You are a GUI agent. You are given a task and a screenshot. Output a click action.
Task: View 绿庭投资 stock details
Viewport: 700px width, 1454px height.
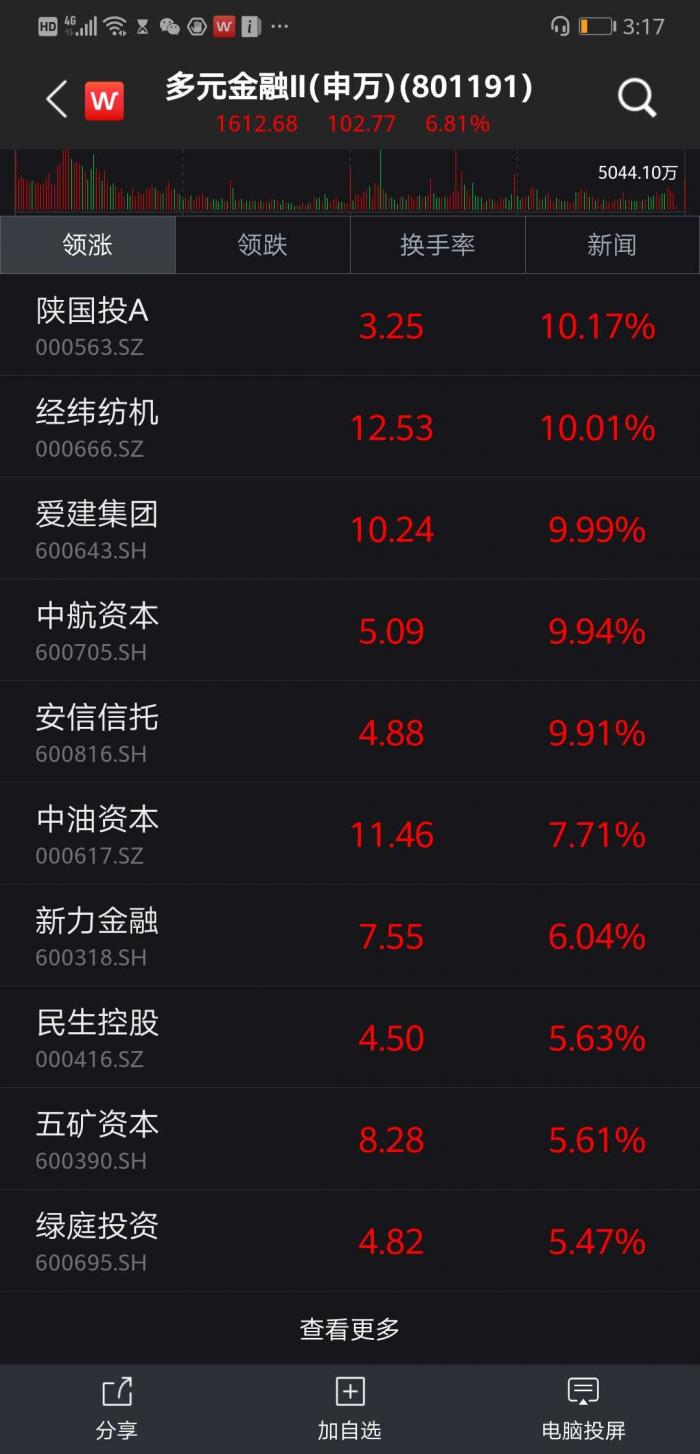[x=97, y=1241]
